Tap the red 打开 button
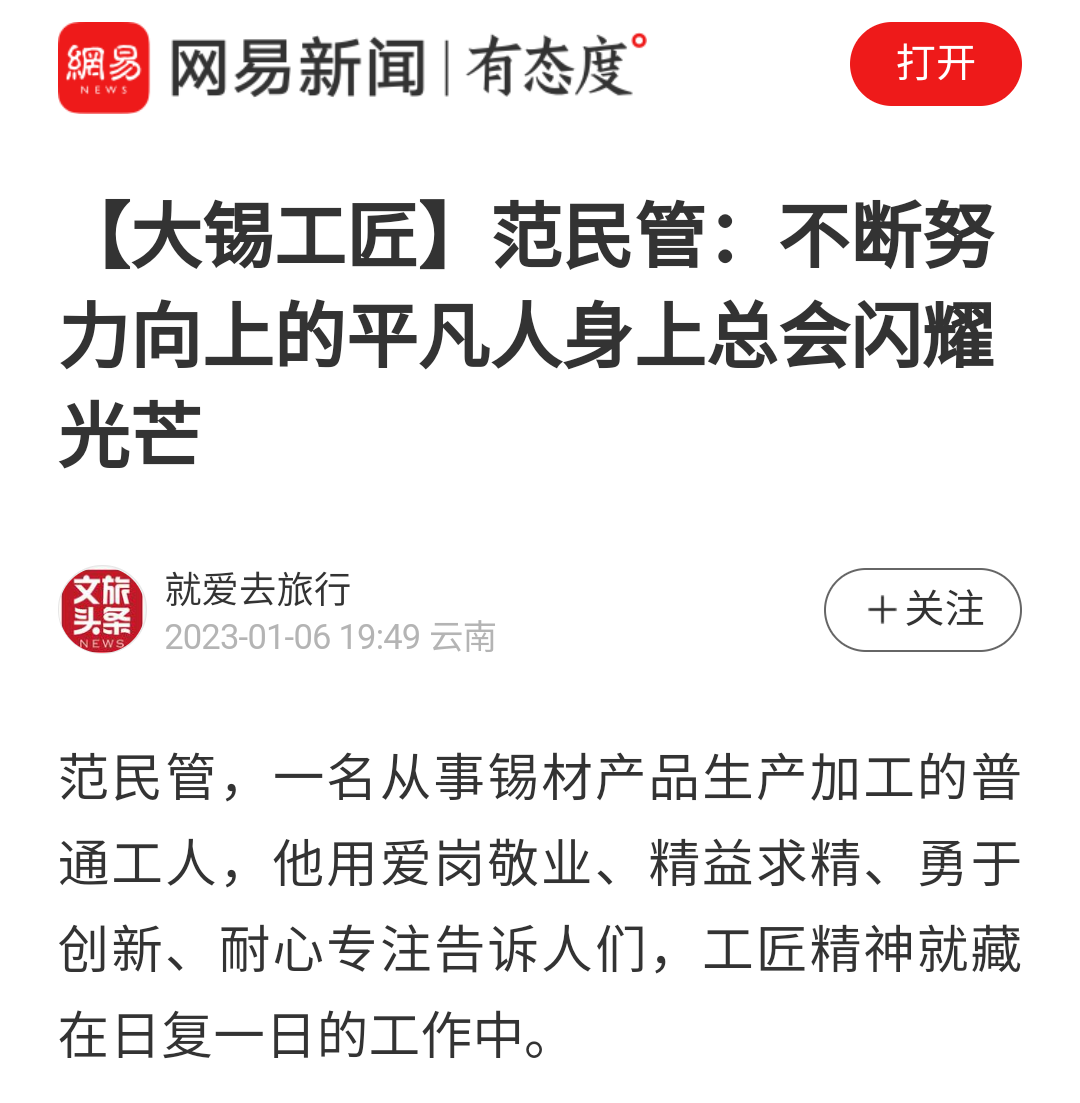The image size is (1080, 1103). (935, 65)
